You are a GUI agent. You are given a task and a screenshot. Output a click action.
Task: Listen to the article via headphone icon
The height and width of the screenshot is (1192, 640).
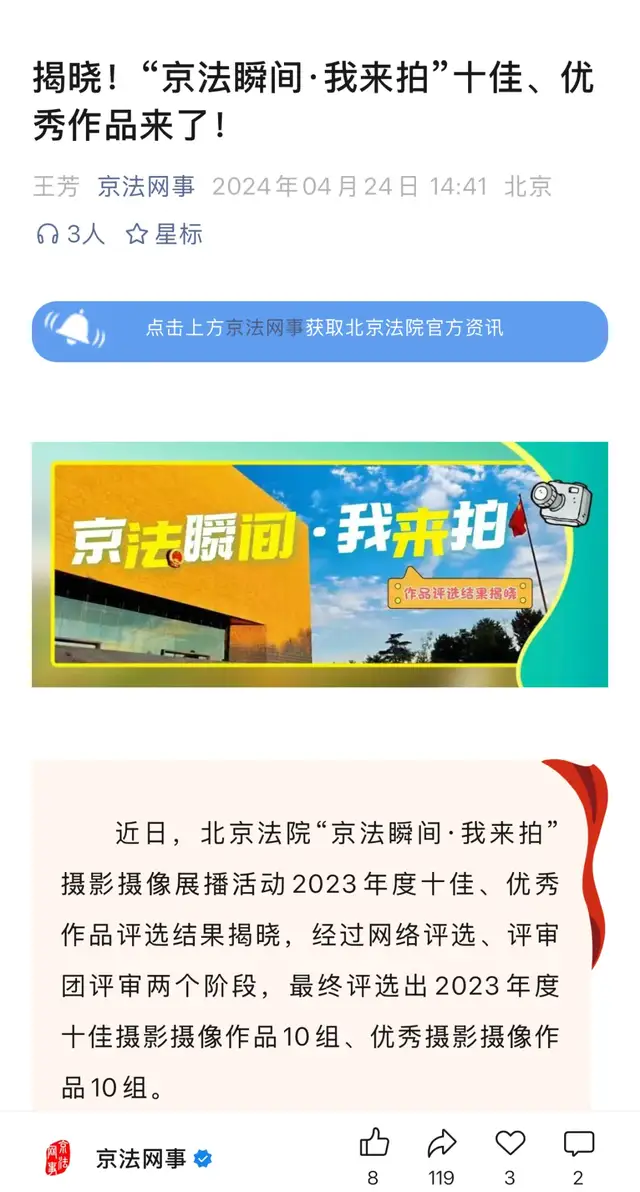[47, 235]
